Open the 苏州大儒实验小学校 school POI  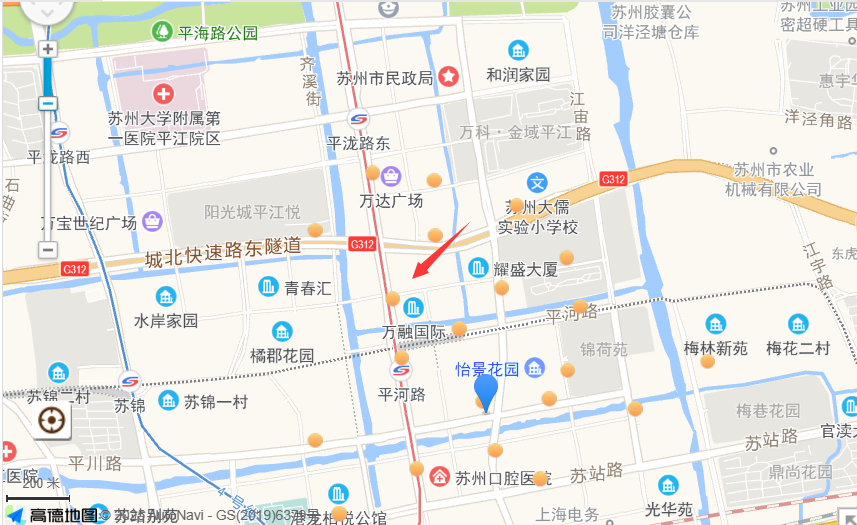click(x=538, y=183)
